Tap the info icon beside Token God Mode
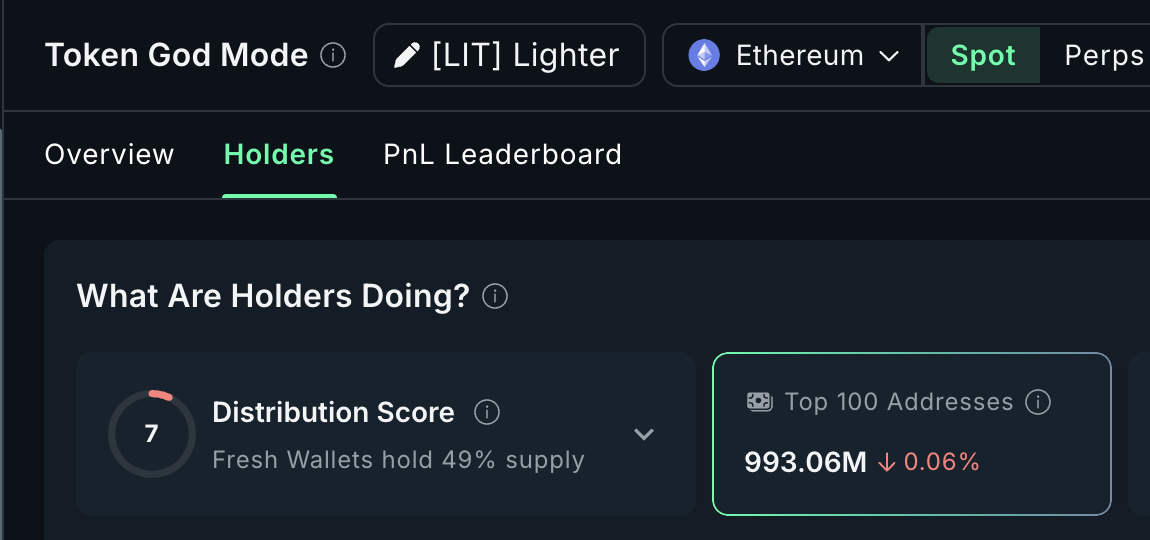 point(333,55)
